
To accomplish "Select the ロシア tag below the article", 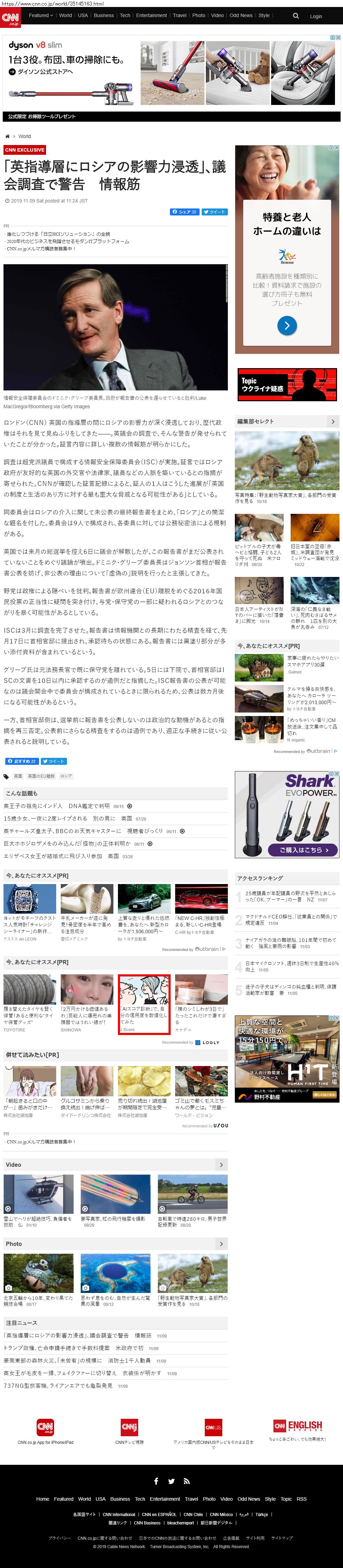I will pyautogui.click(x=66, y=776).
